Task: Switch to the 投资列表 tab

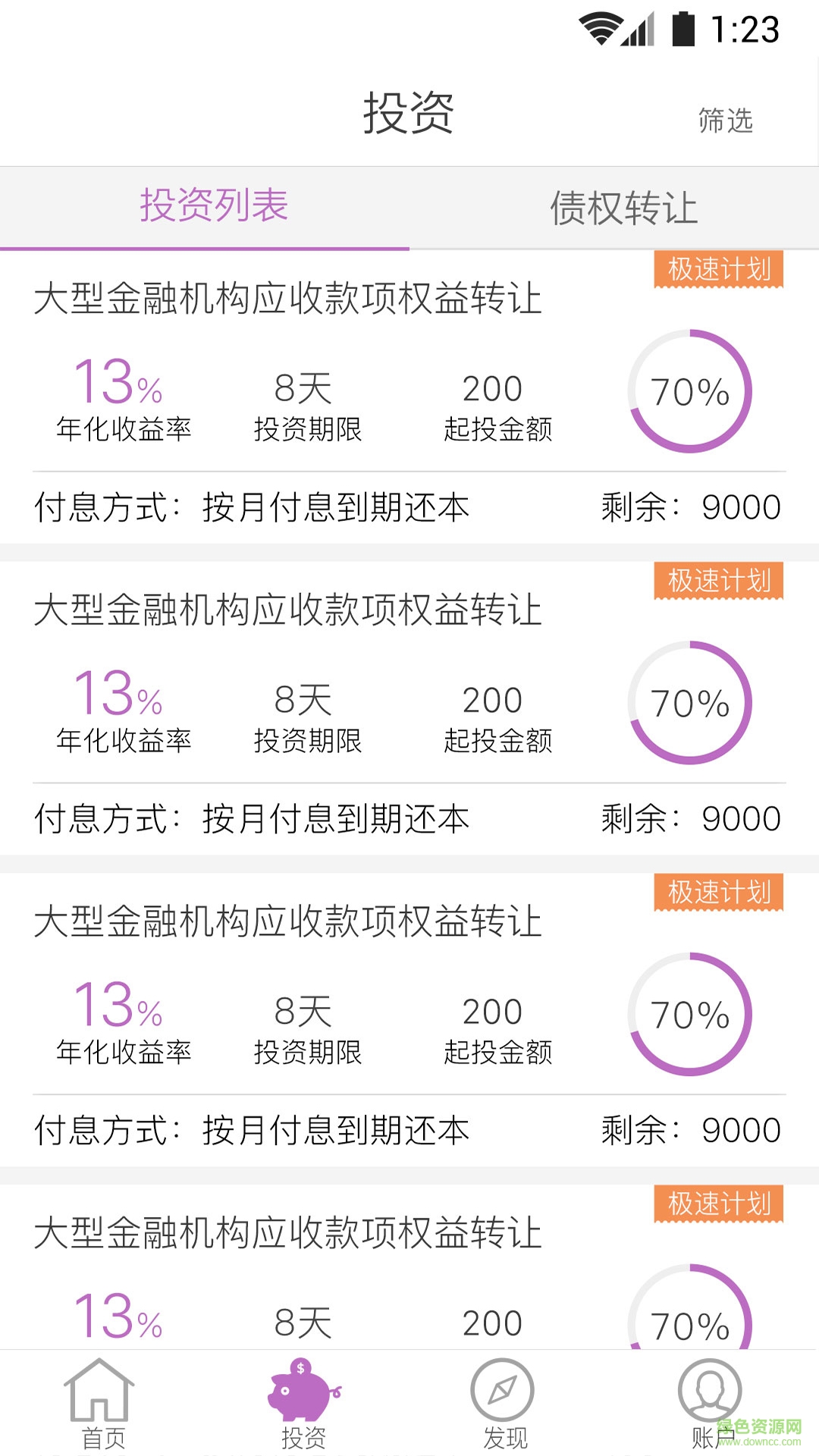Action: click(212, 206)
